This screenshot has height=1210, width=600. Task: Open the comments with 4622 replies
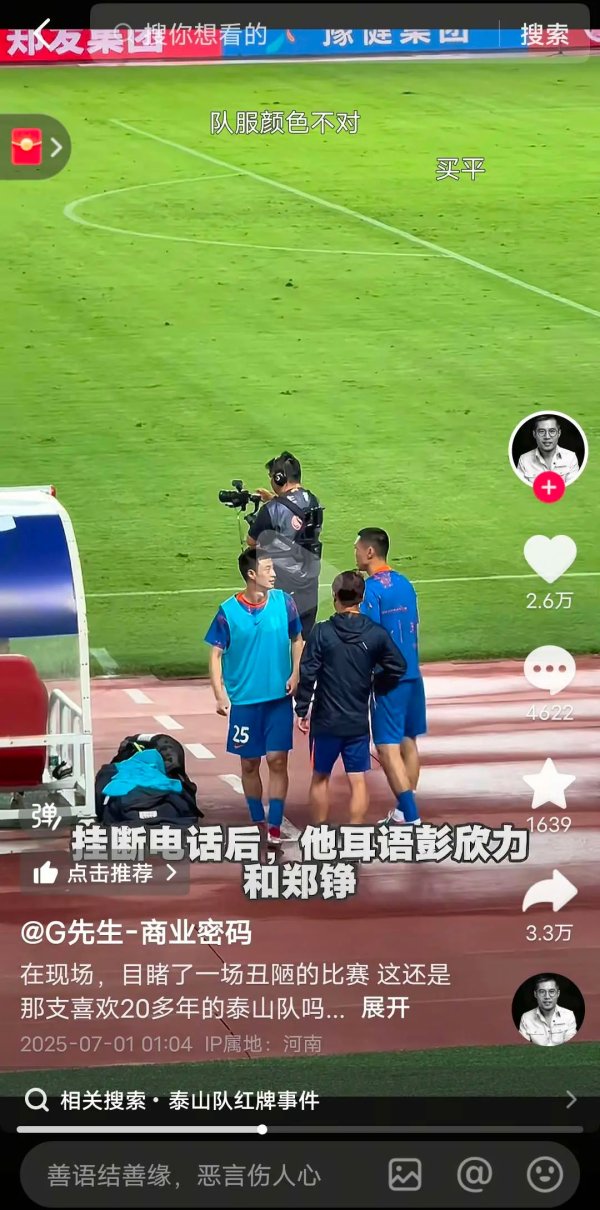click(550, 670)
